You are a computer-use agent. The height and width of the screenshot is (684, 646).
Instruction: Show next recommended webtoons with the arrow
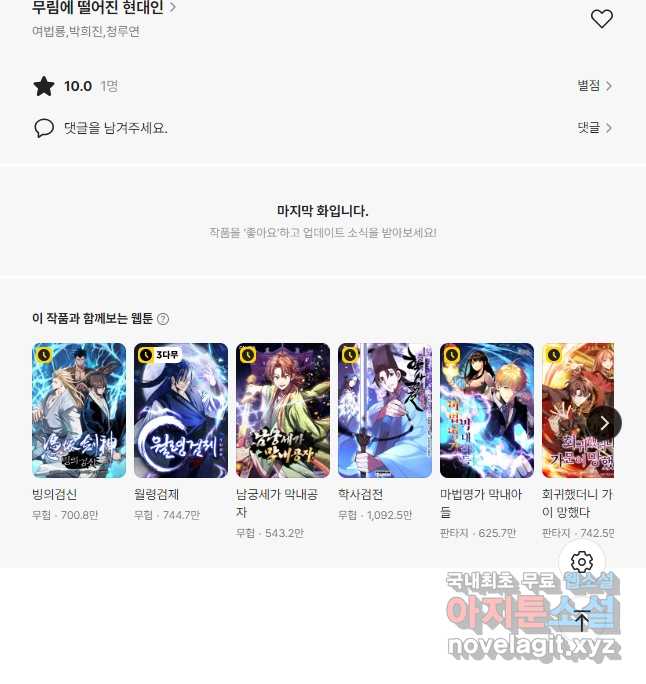(x=604, y=422)
